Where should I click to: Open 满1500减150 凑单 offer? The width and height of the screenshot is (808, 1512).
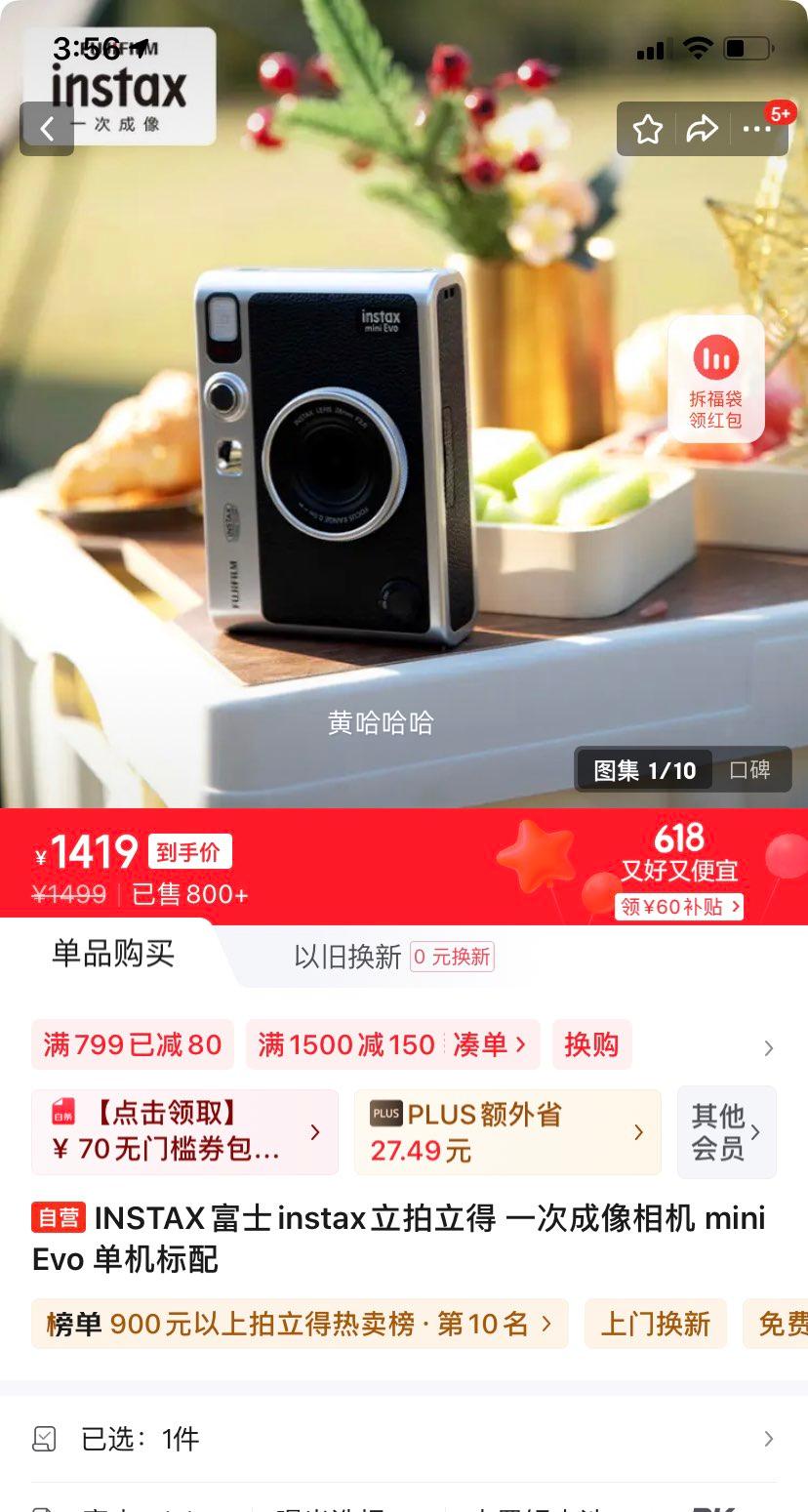click(391, 1044)
